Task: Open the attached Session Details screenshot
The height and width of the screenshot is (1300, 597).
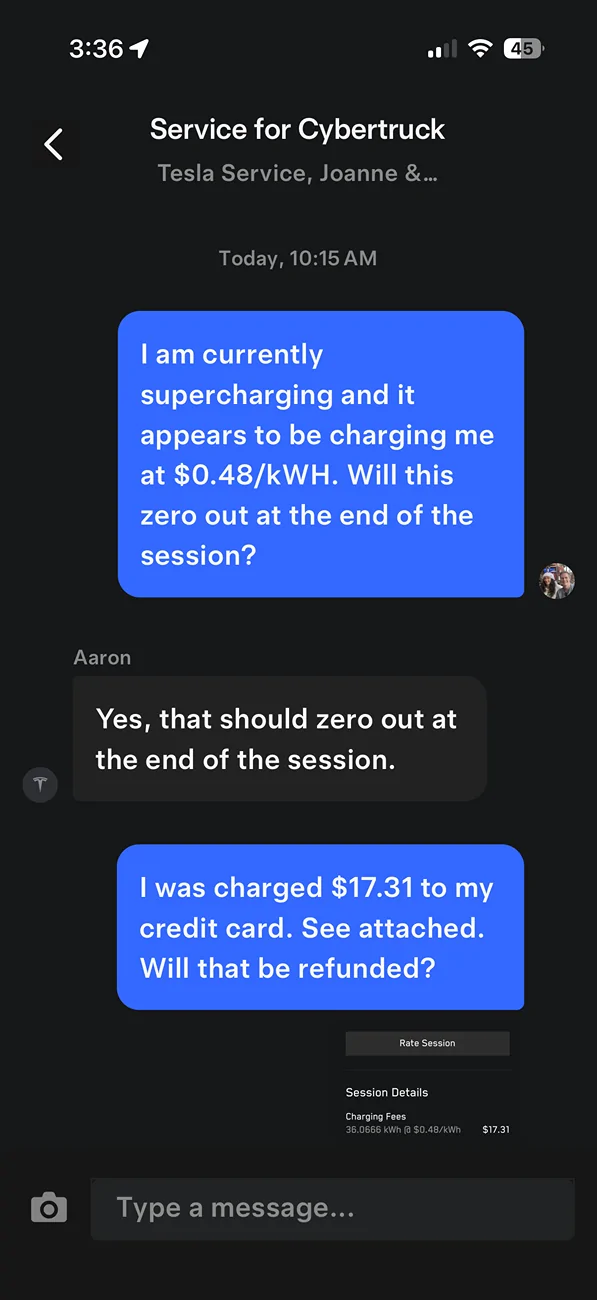Action: [427, 1087]
